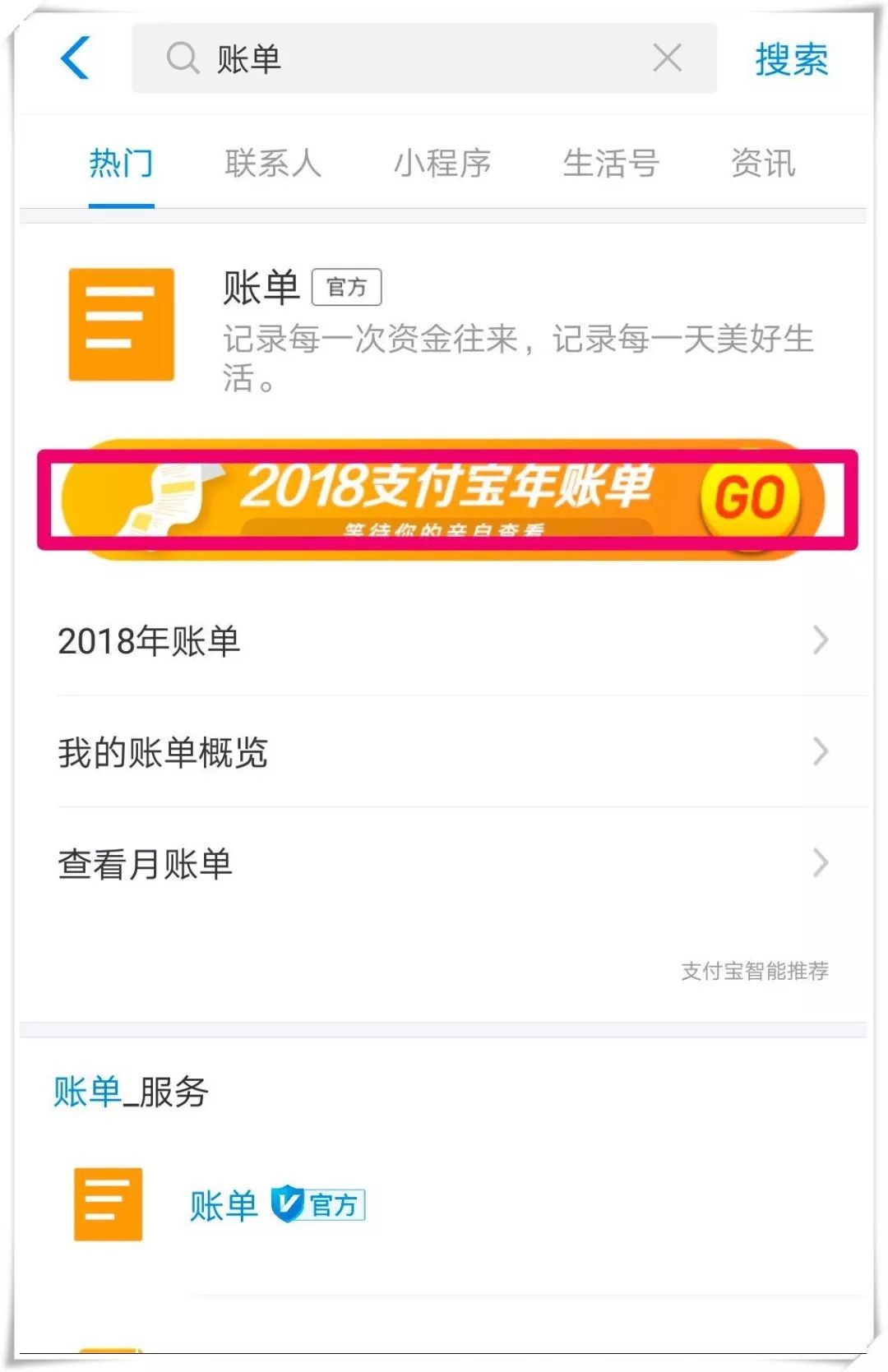Switch to the 资讯 tab
Viewport: 888px width, 1372px height.
[763, 163]
